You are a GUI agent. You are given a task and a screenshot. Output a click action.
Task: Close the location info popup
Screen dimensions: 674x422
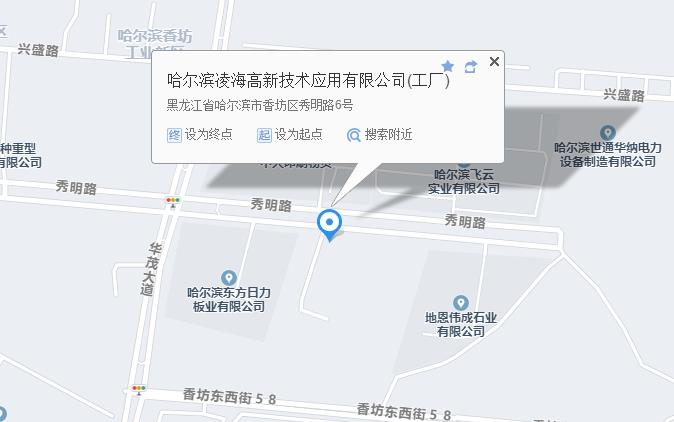pos(494,62)
